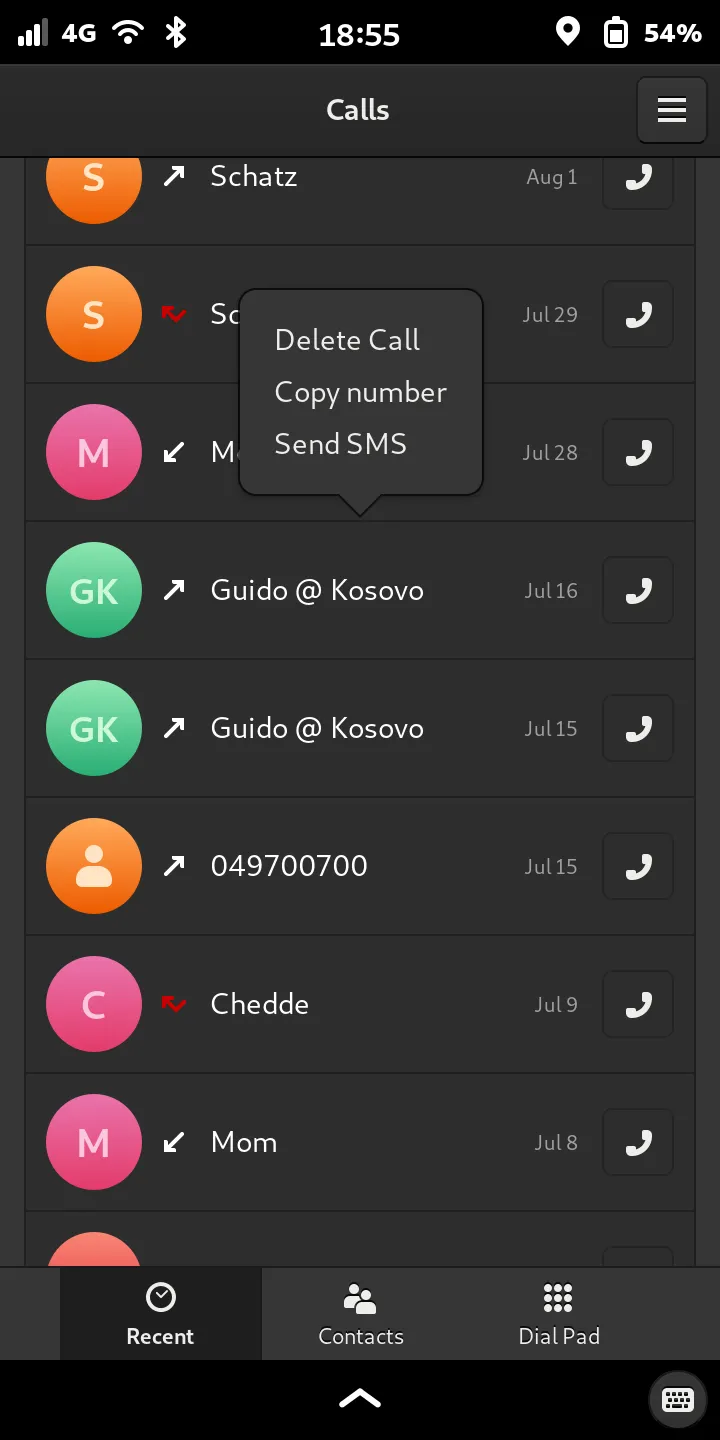The image size is (720, 1440).
Task: Call Schatz from Aug 1 entry
Action: (x=638, y=178)
